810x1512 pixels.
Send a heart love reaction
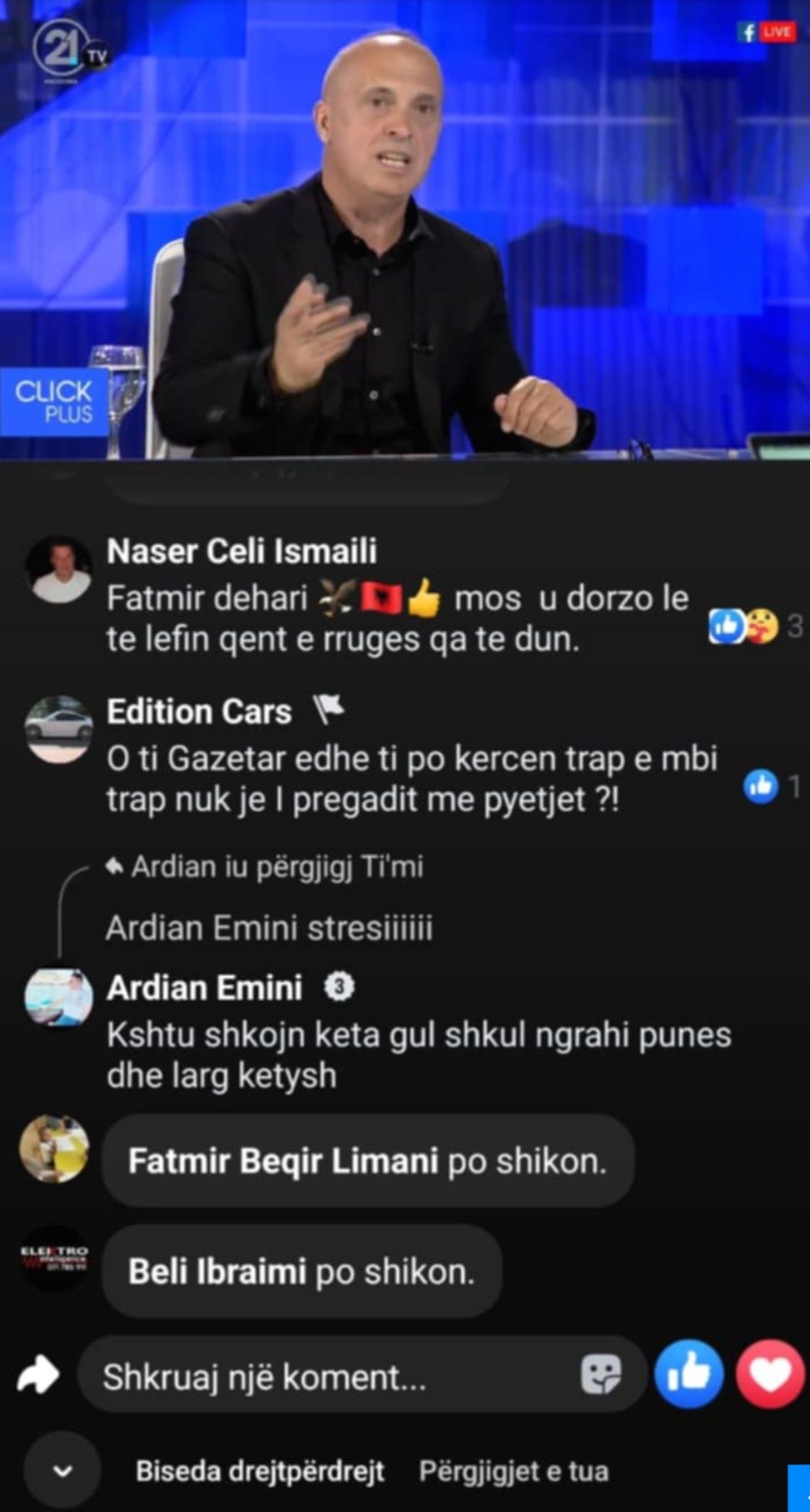(x=770, y=1374)
